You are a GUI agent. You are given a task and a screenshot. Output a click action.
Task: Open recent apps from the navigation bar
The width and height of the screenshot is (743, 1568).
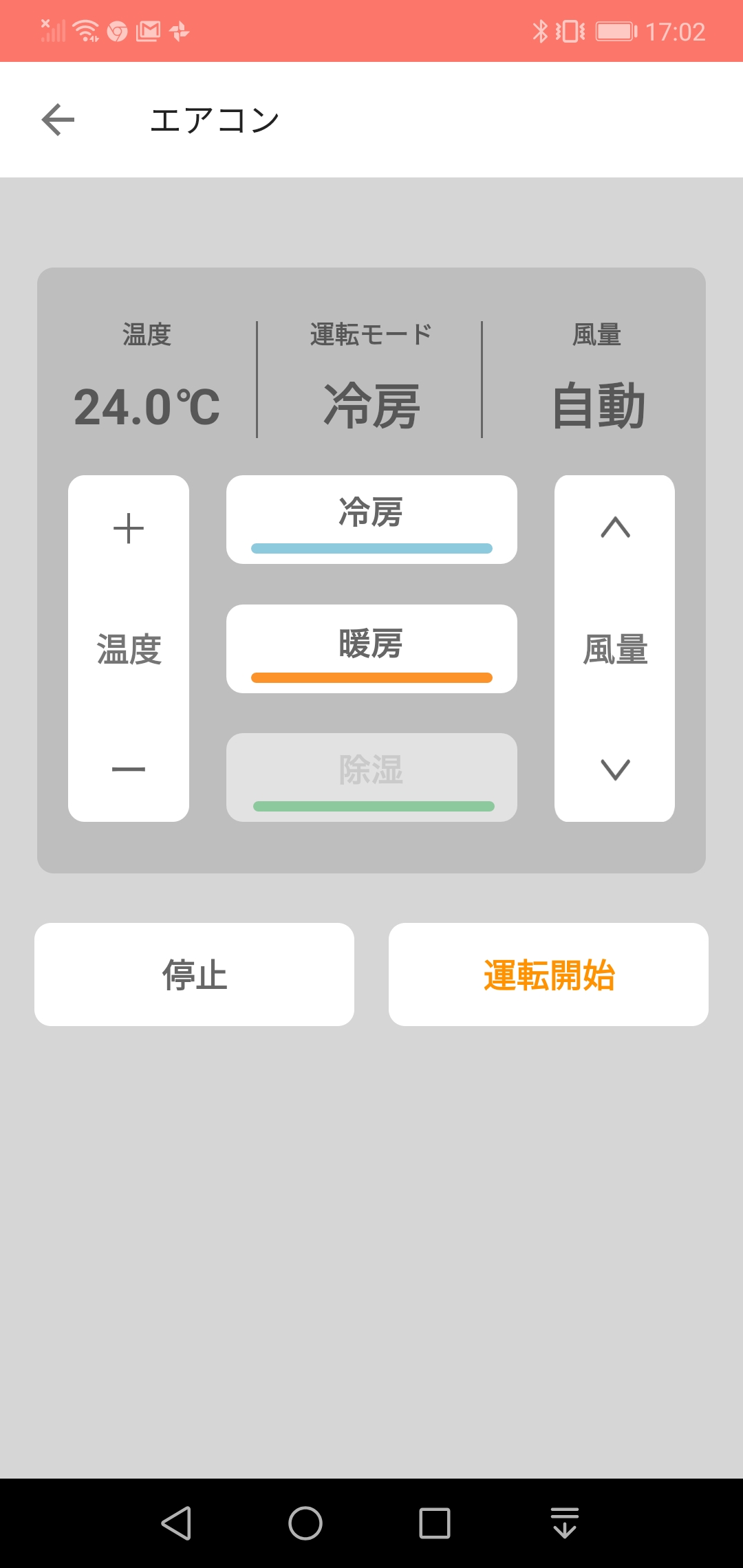pos(435,1523)
